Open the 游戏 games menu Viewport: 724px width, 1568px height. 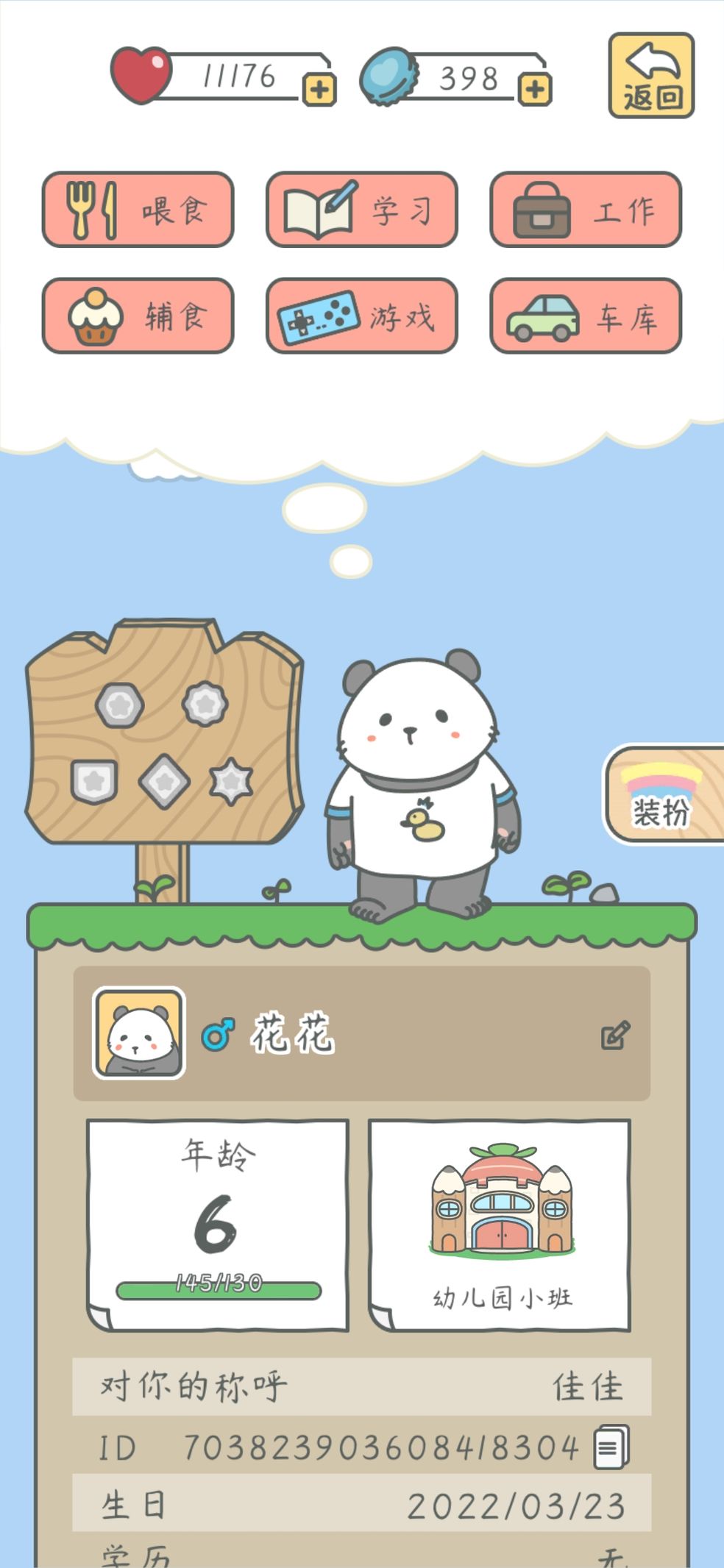[361, 316]
